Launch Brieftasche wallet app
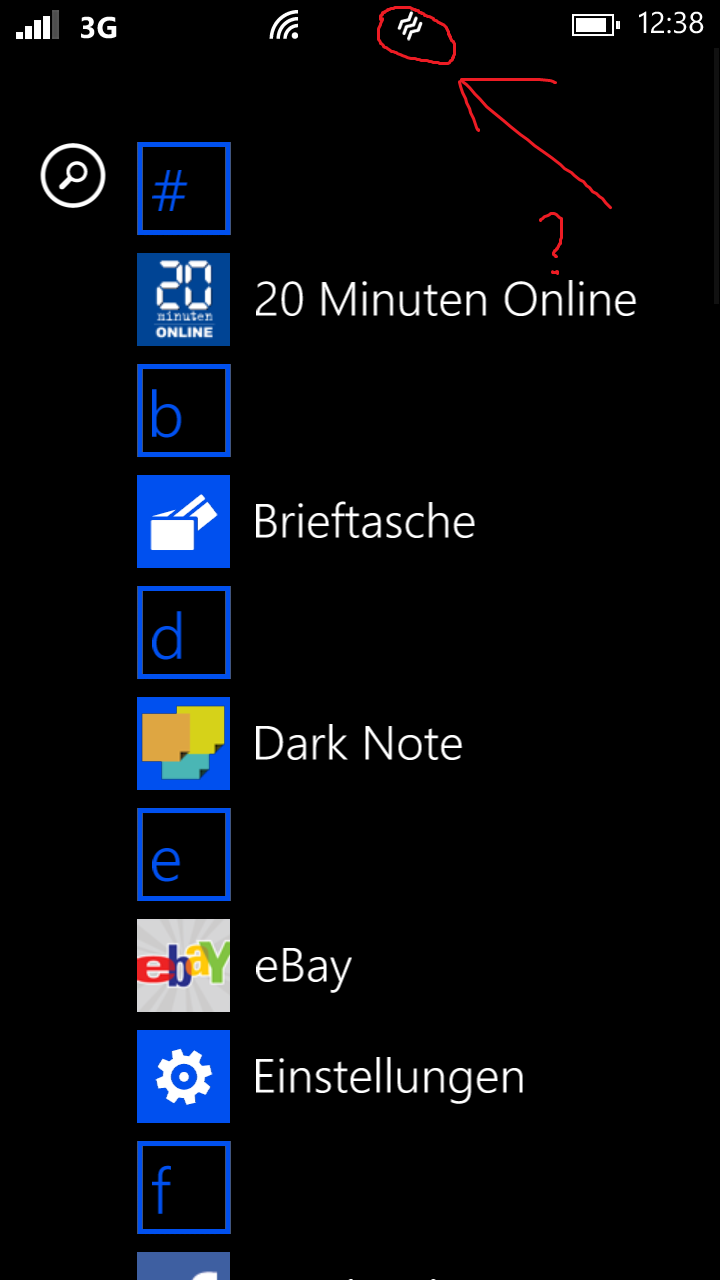 [x=306, y=521]
